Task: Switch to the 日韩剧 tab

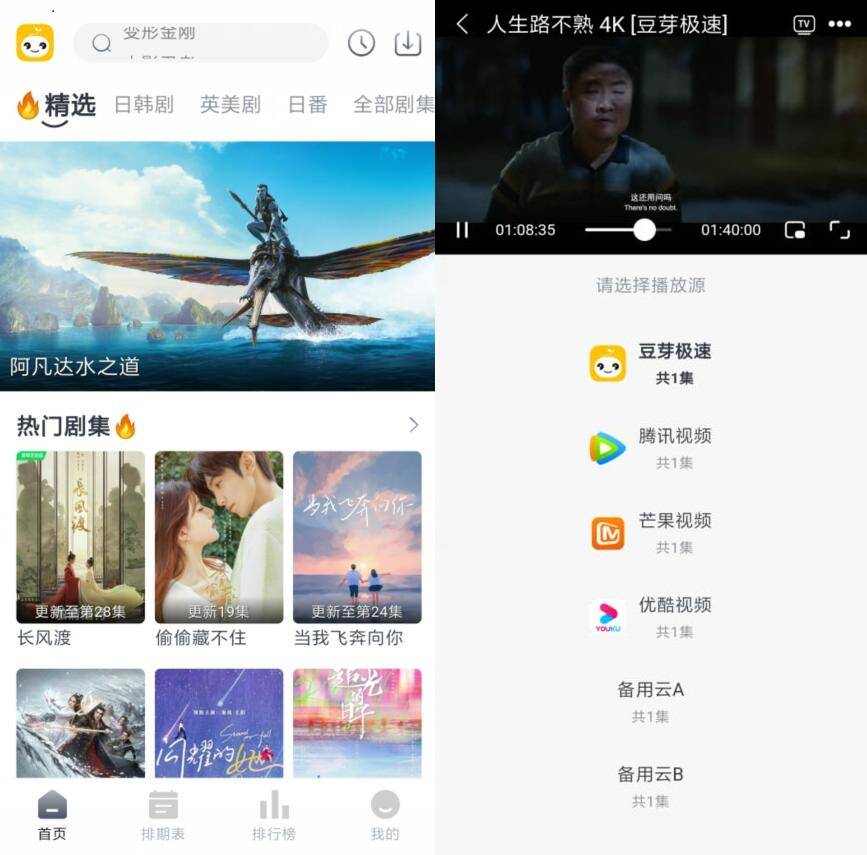Action: click(x=144, y=105)
